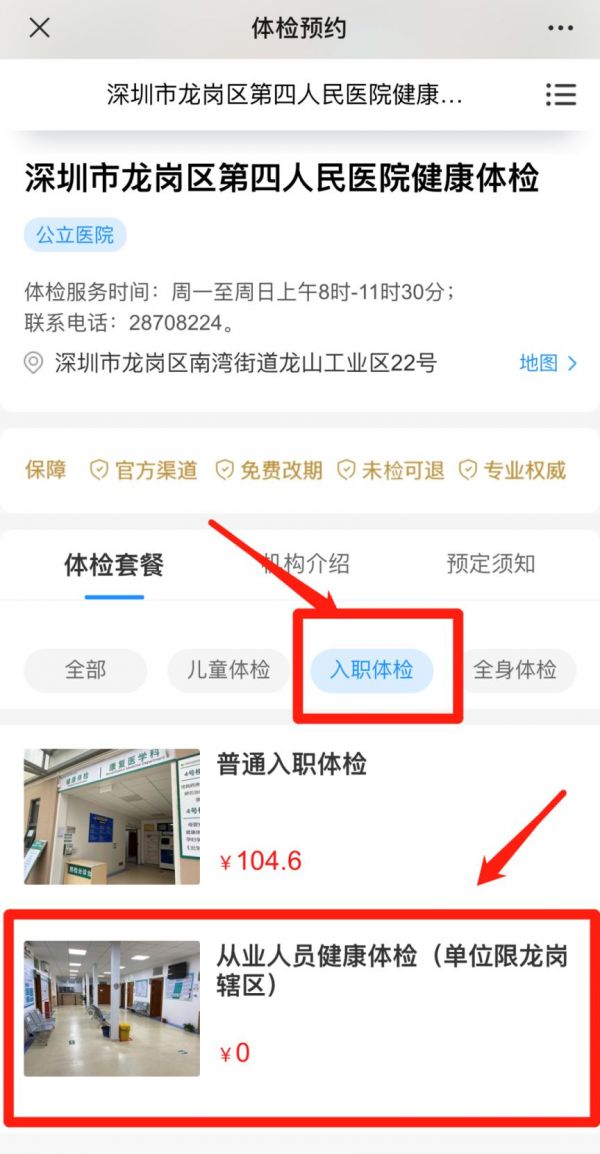Image resolution: width=600 pixels, height=1154 pixels.
Task: Open the three-dot overflow menu
Action: coord(561,28)
